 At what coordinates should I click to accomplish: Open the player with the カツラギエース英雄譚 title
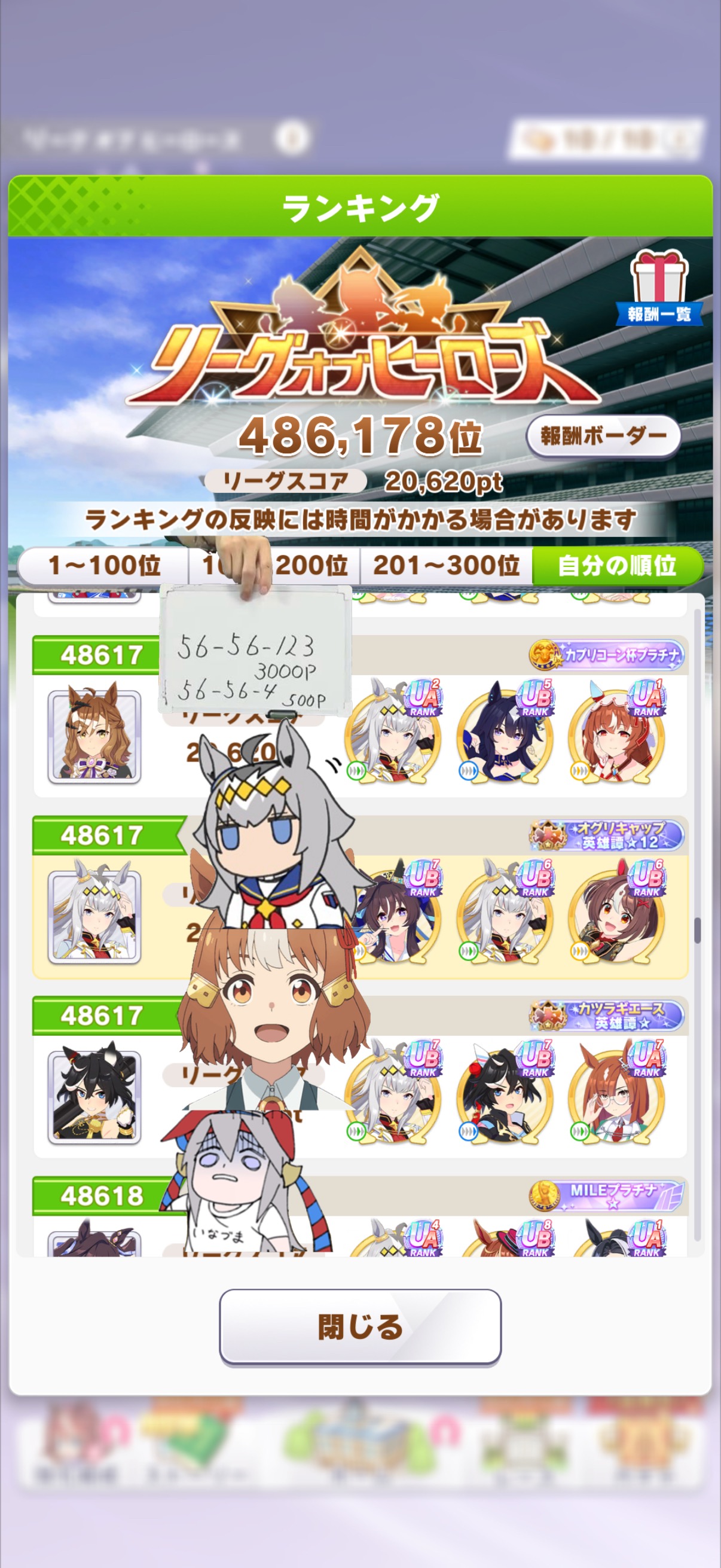pyautogui.click(x=95, y=1096)
